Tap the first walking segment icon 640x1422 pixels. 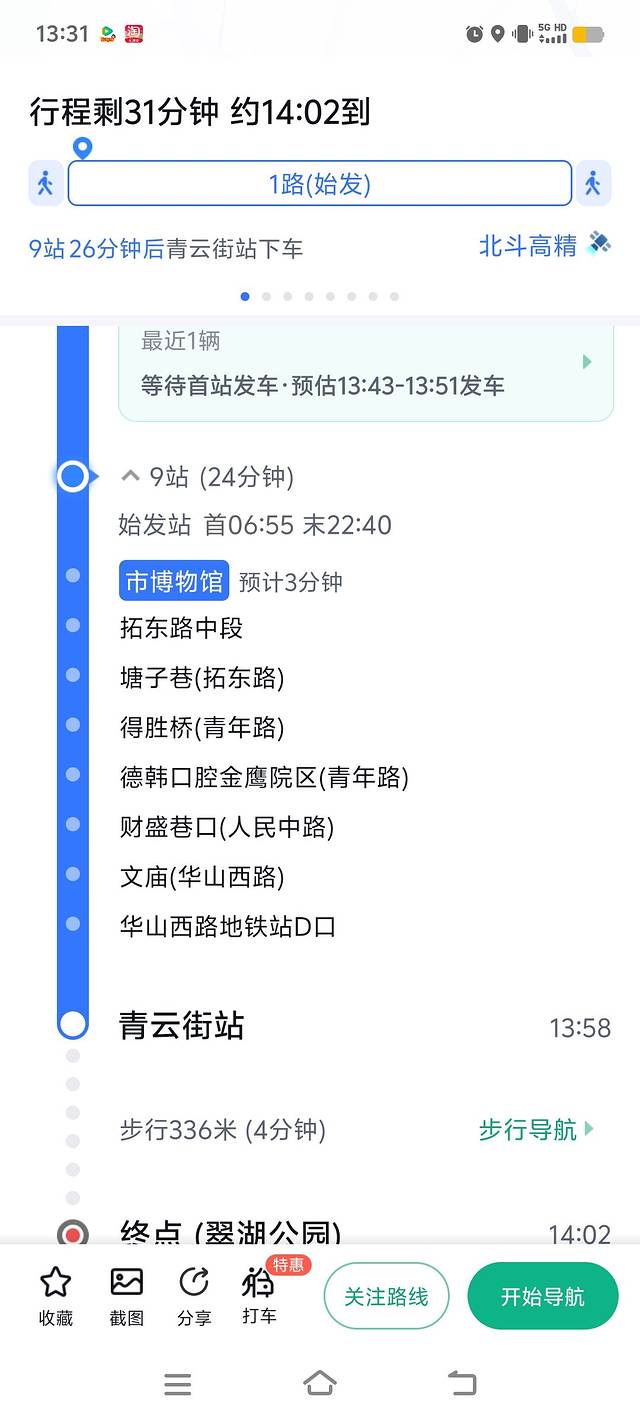click(x=45, y=184)
